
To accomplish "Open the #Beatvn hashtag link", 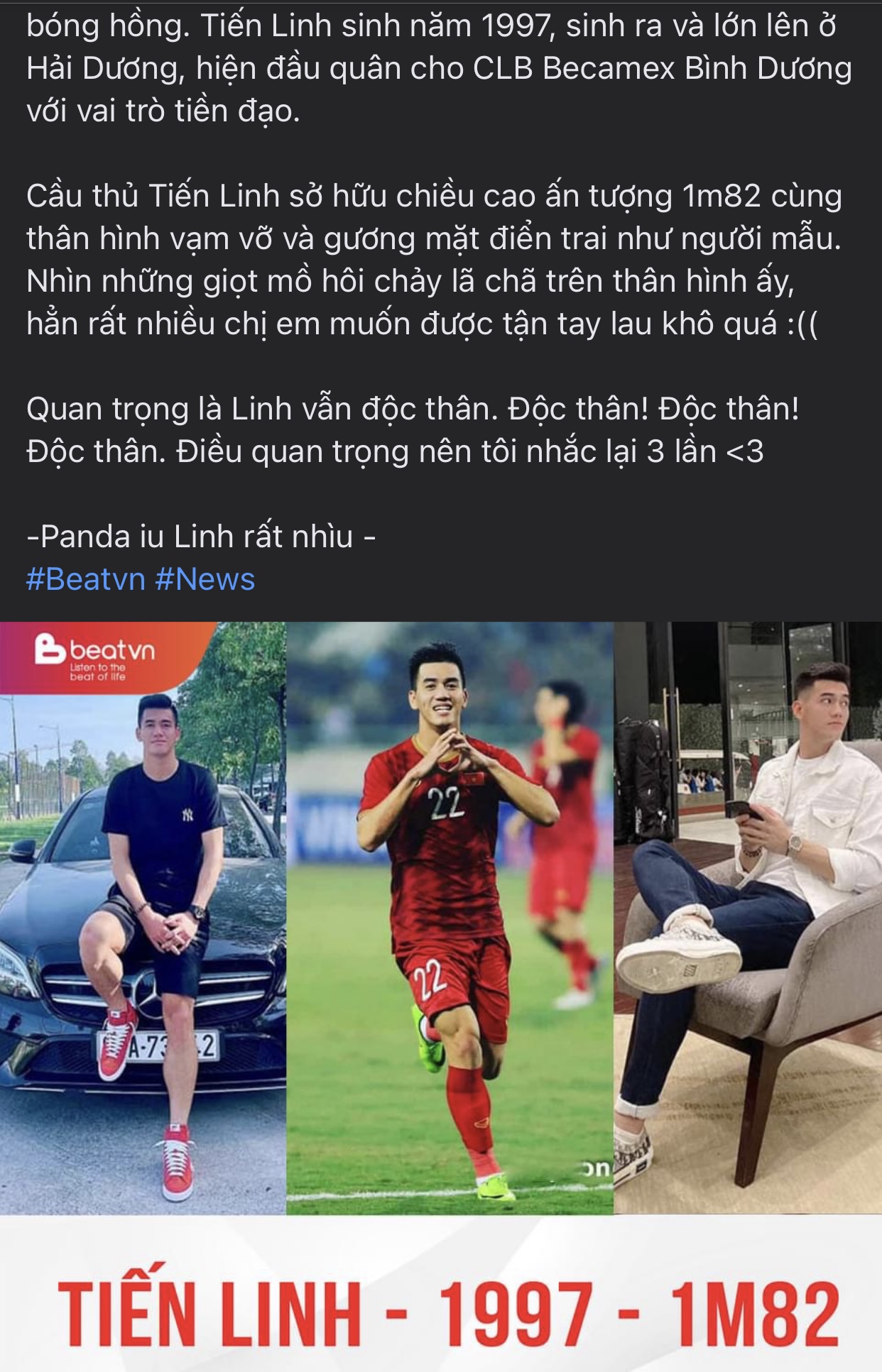I will click(x=85, y=580).
